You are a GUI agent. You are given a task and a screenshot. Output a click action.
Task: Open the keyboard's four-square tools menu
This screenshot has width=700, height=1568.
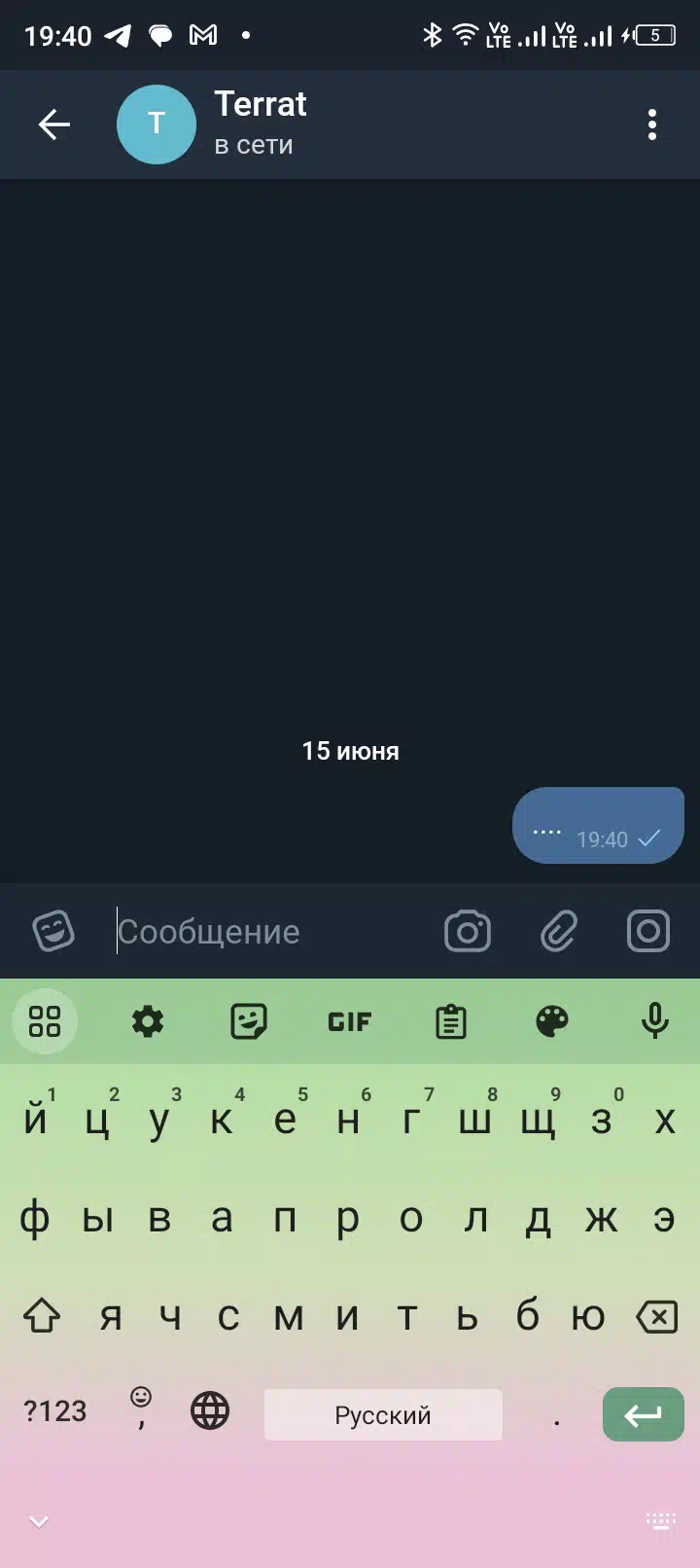(x=45, y=1021)
